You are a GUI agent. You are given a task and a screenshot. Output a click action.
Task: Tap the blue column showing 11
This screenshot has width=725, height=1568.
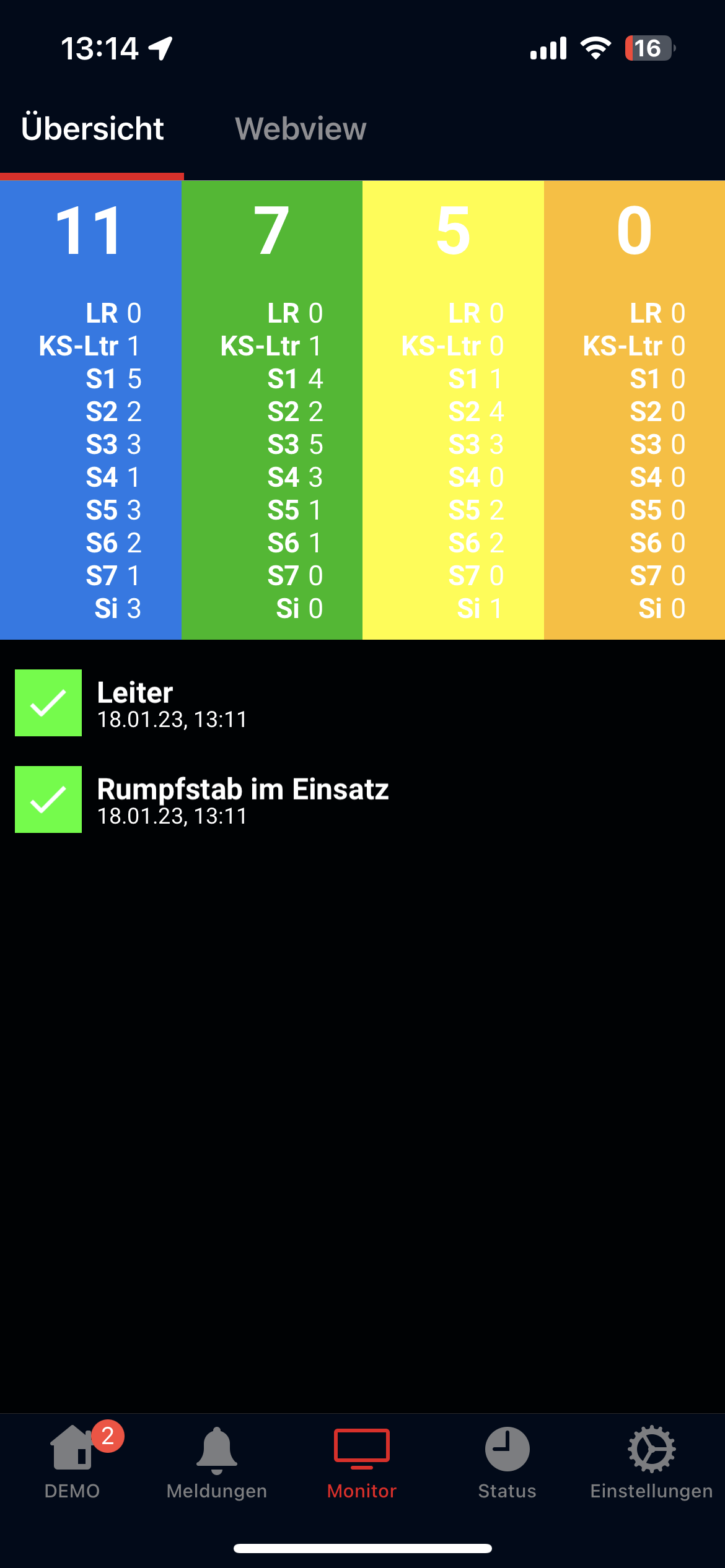click(x=90, y=410)
